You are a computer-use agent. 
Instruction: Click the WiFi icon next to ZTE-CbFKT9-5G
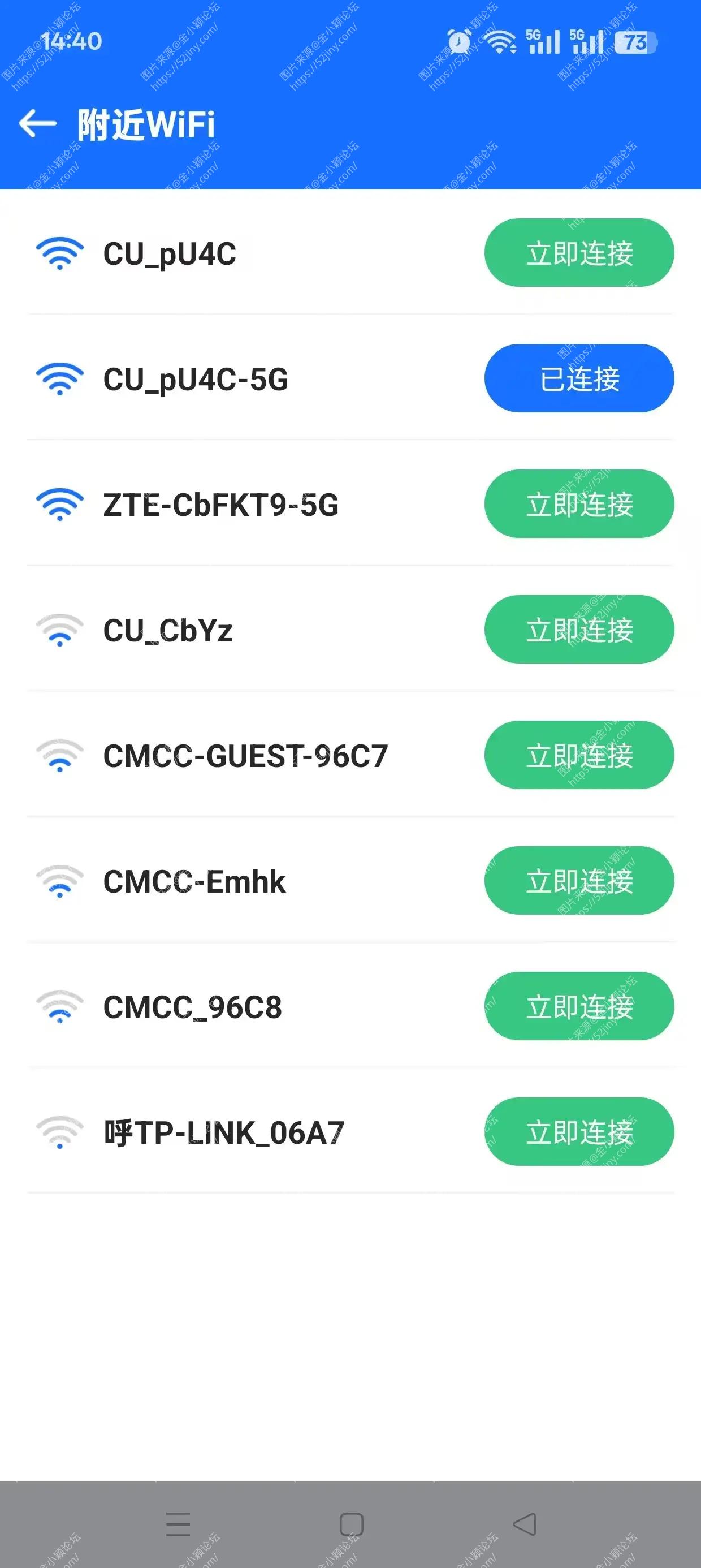tap(59, 503)
